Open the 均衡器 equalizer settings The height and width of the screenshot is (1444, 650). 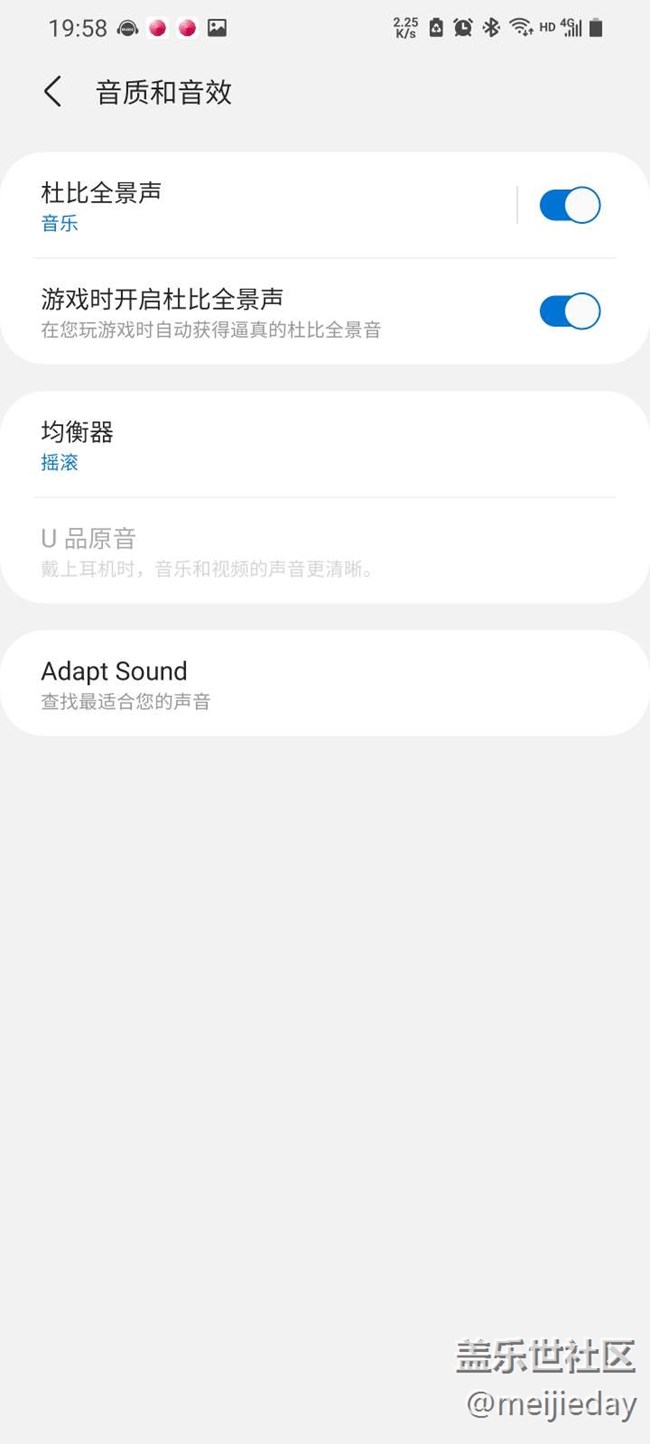tap(325, 445)
